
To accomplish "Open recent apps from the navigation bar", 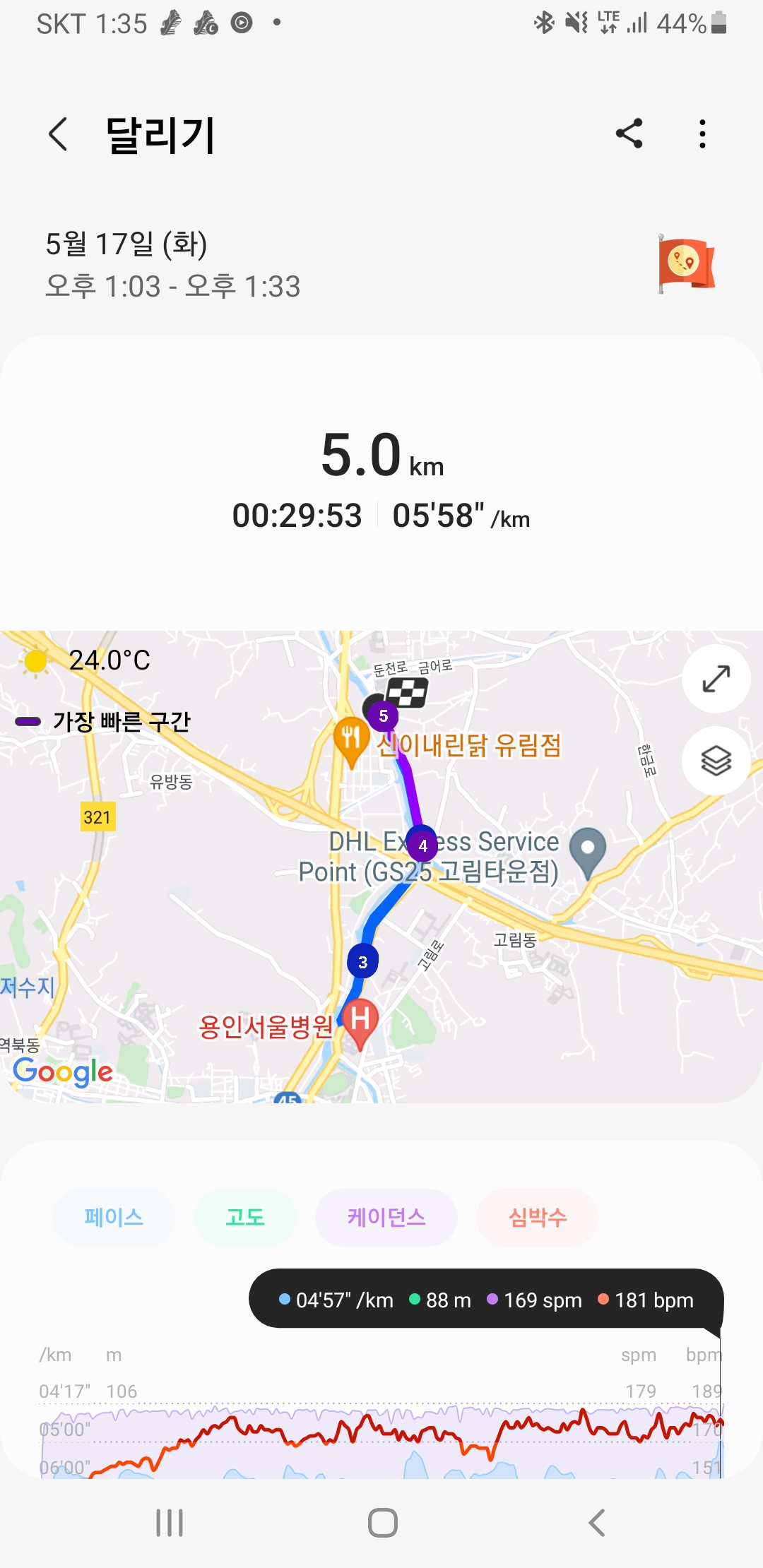I will coord(170,1523).
